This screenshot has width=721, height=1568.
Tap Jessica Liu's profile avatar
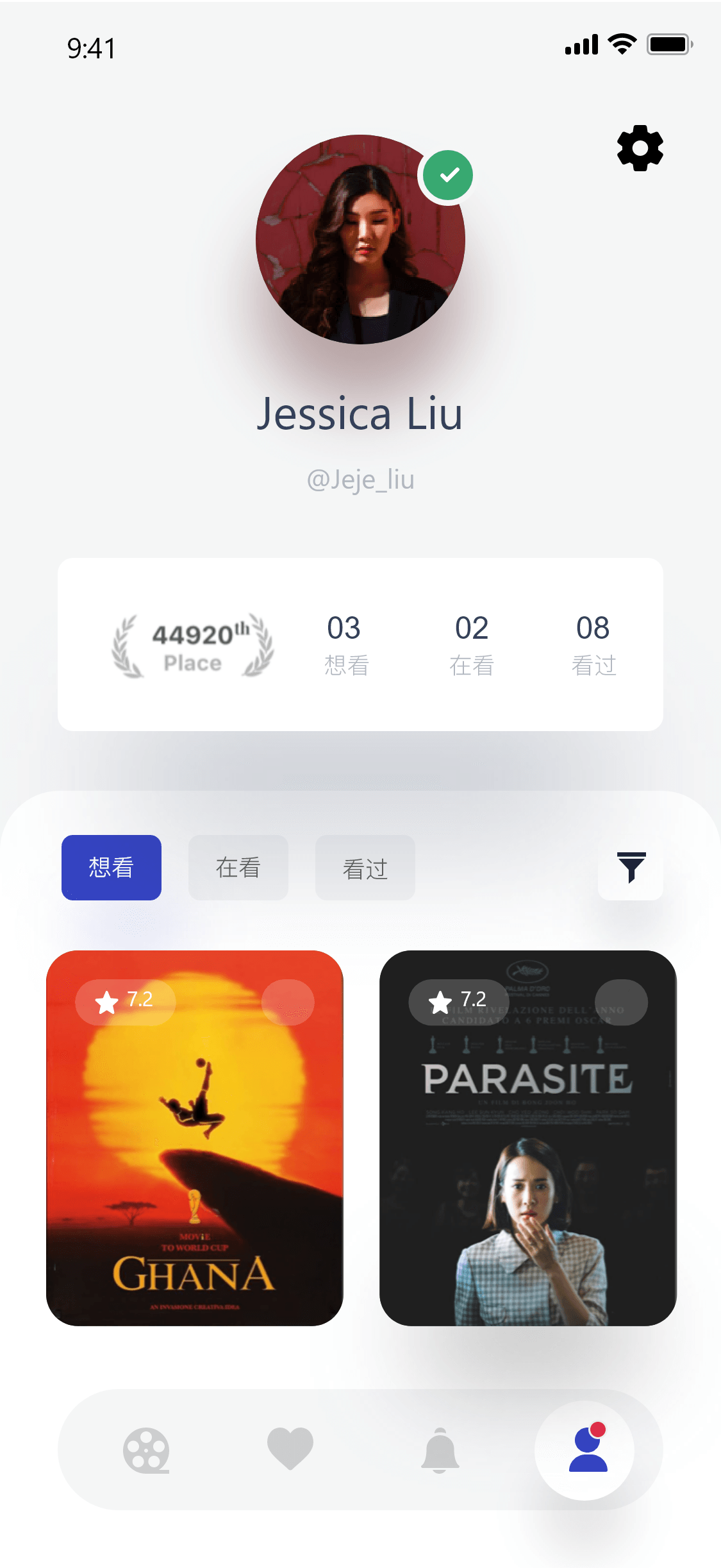[x=360, y=239]
